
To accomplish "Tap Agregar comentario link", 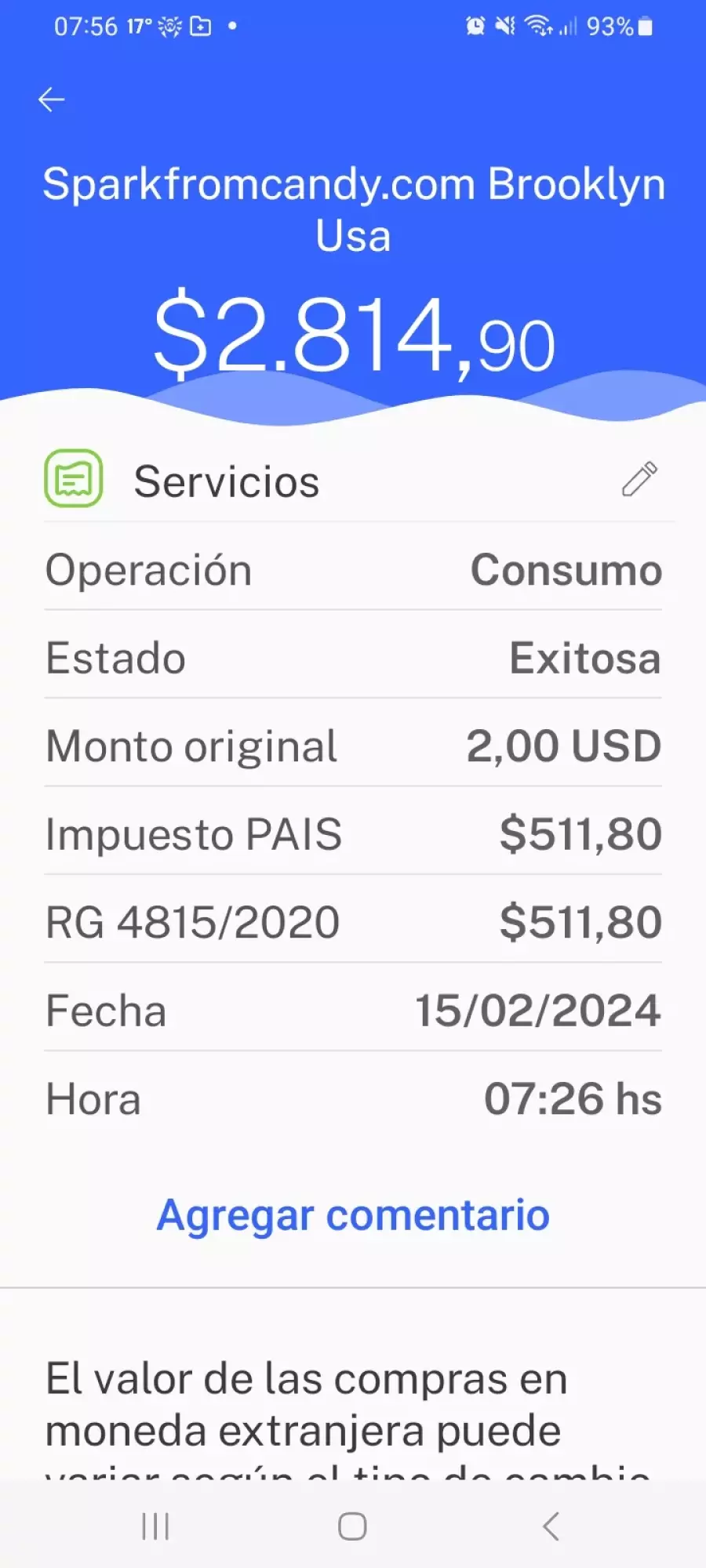I will pos(353,1215).
